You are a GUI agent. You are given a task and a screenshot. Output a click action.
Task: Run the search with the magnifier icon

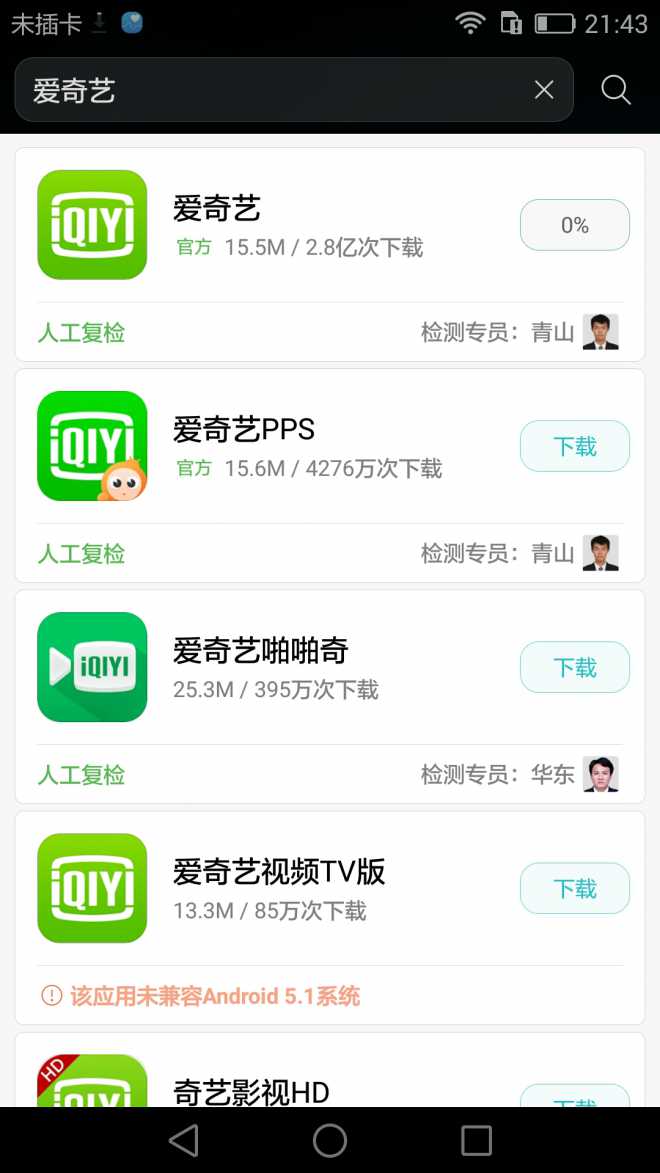pyautogui.click(x=616, y=91)
